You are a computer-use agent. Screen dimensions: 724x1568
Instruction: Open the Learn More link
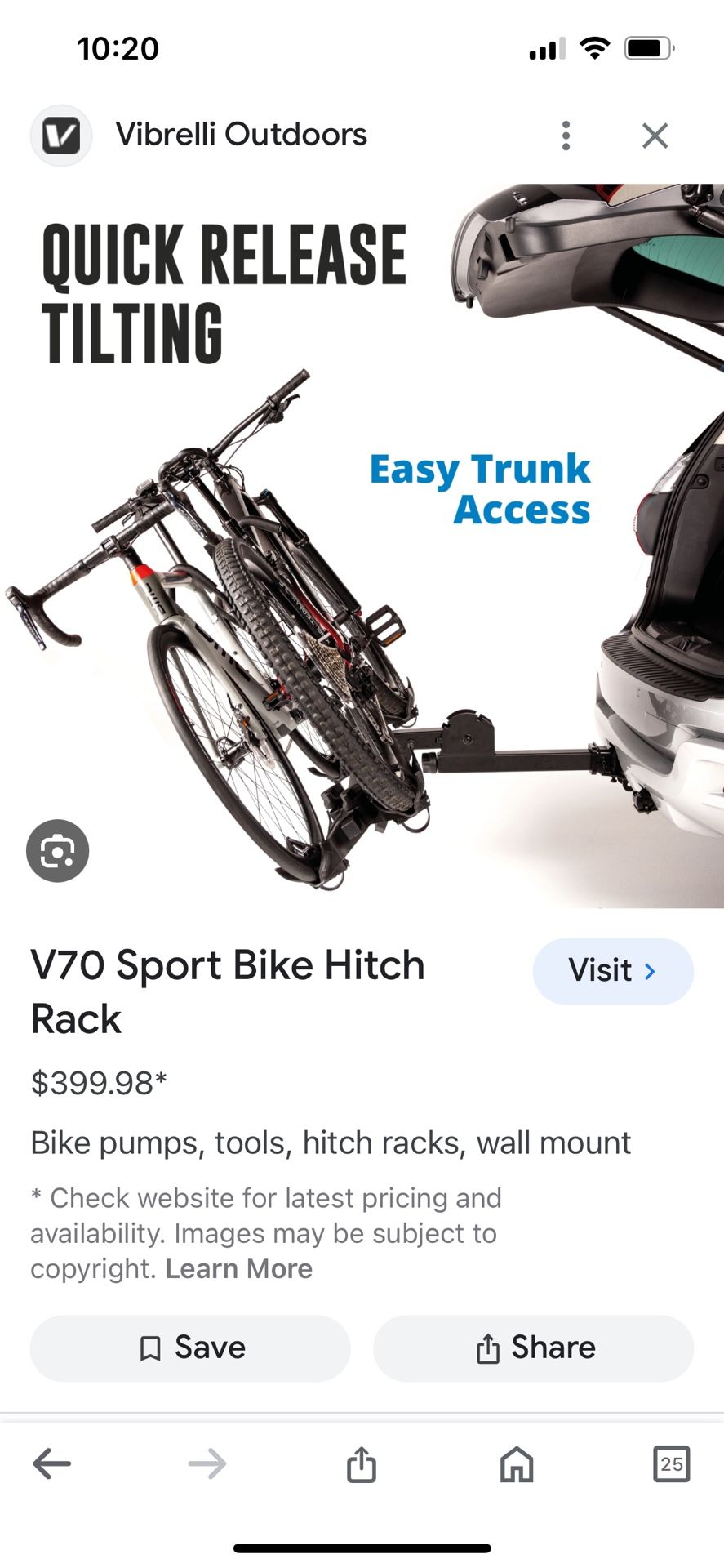point(238,1268)
